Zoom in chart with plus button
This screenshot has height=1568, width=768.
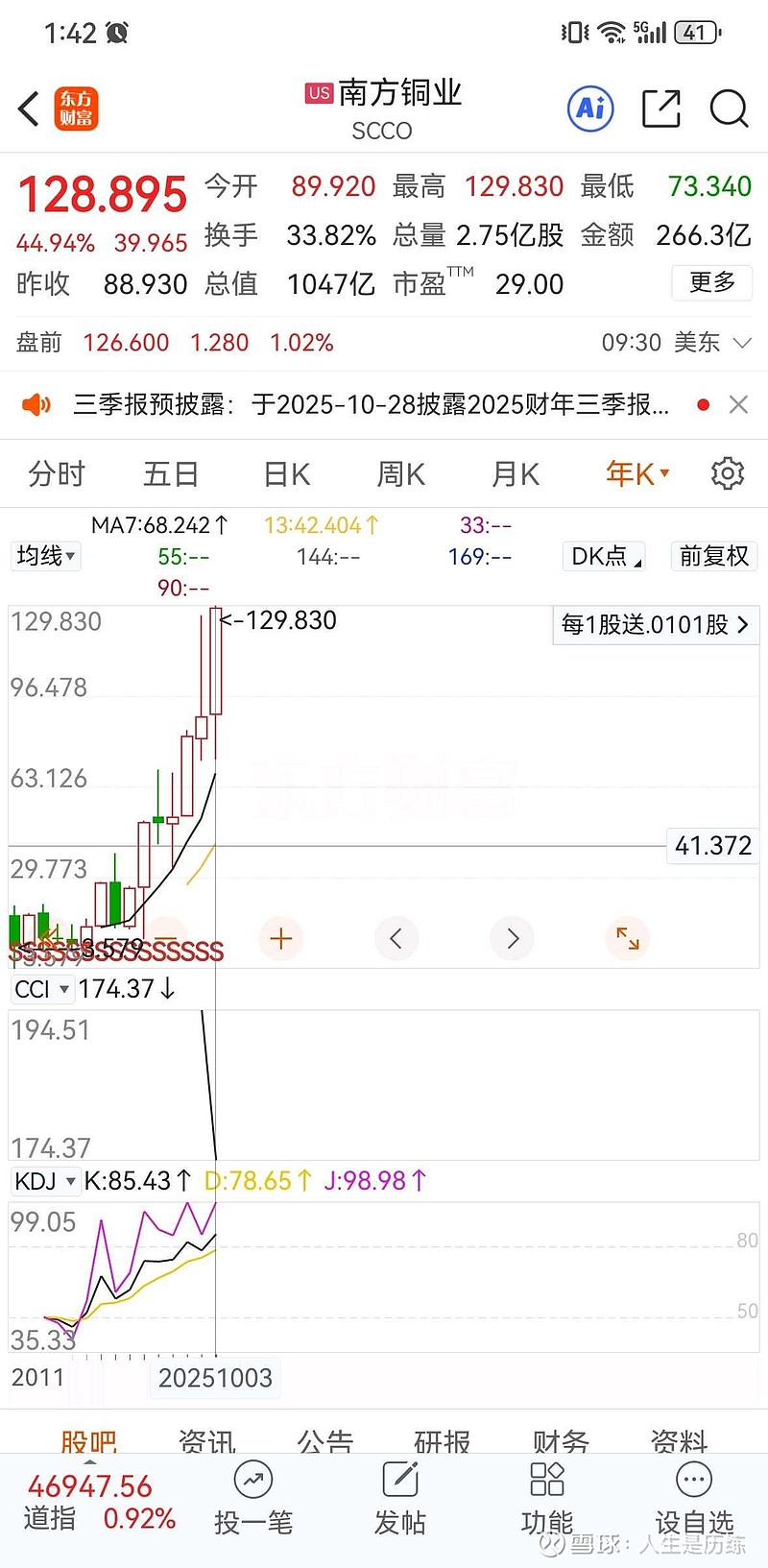281,938
